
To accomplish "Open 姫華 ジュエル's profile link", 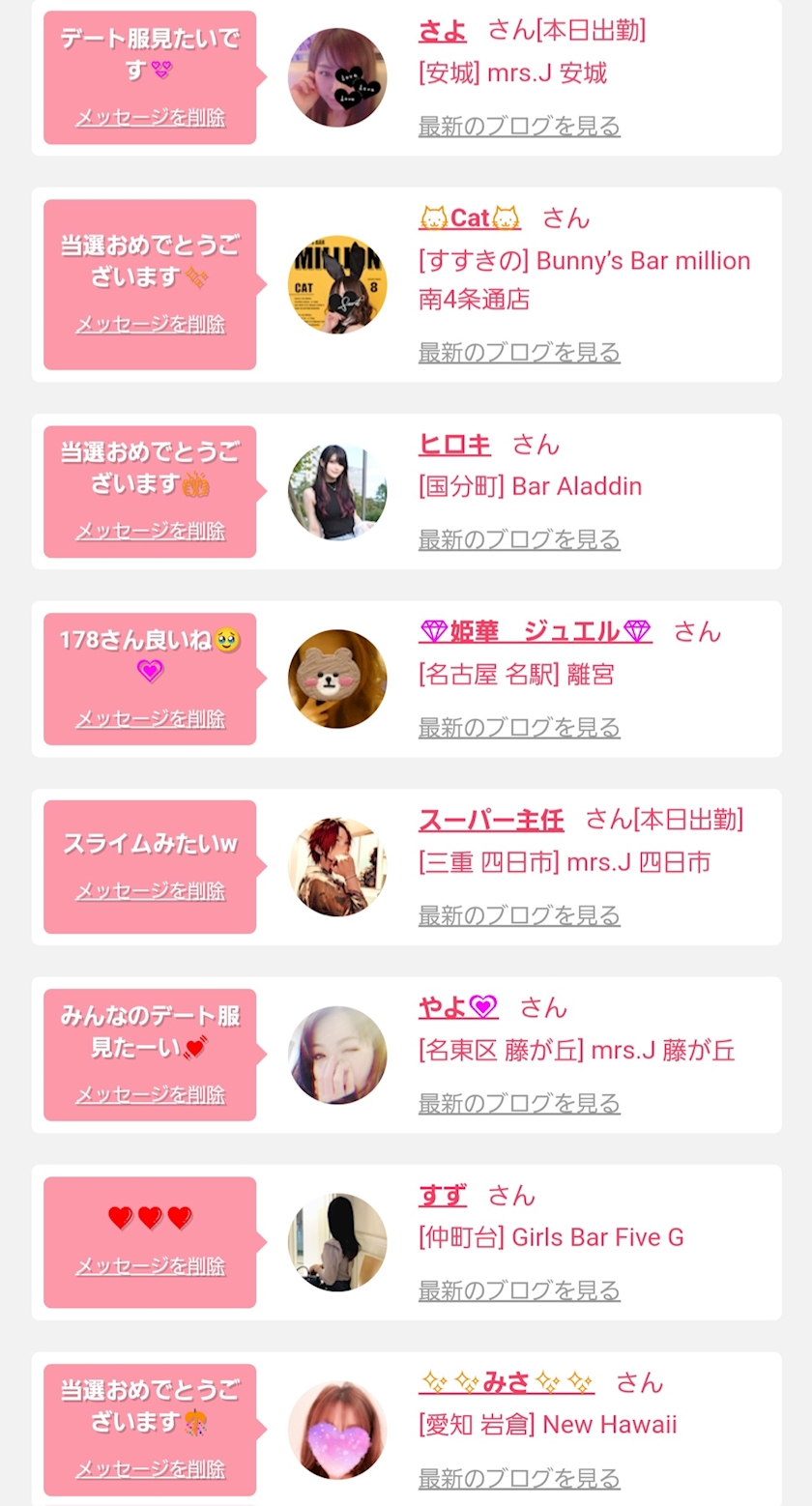I will click(536, 632).
